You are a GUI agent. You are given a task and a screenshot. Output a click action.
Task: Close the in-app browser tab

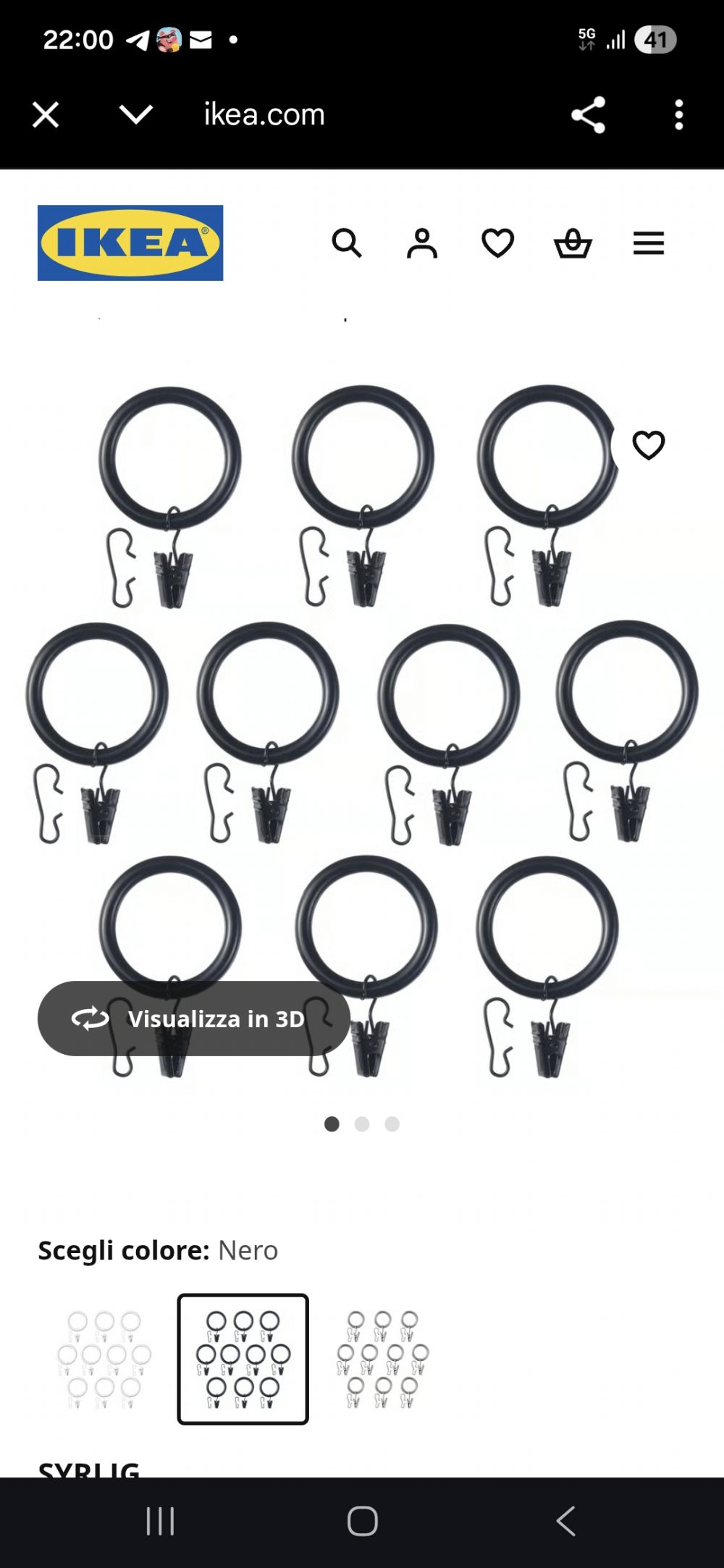46,114
